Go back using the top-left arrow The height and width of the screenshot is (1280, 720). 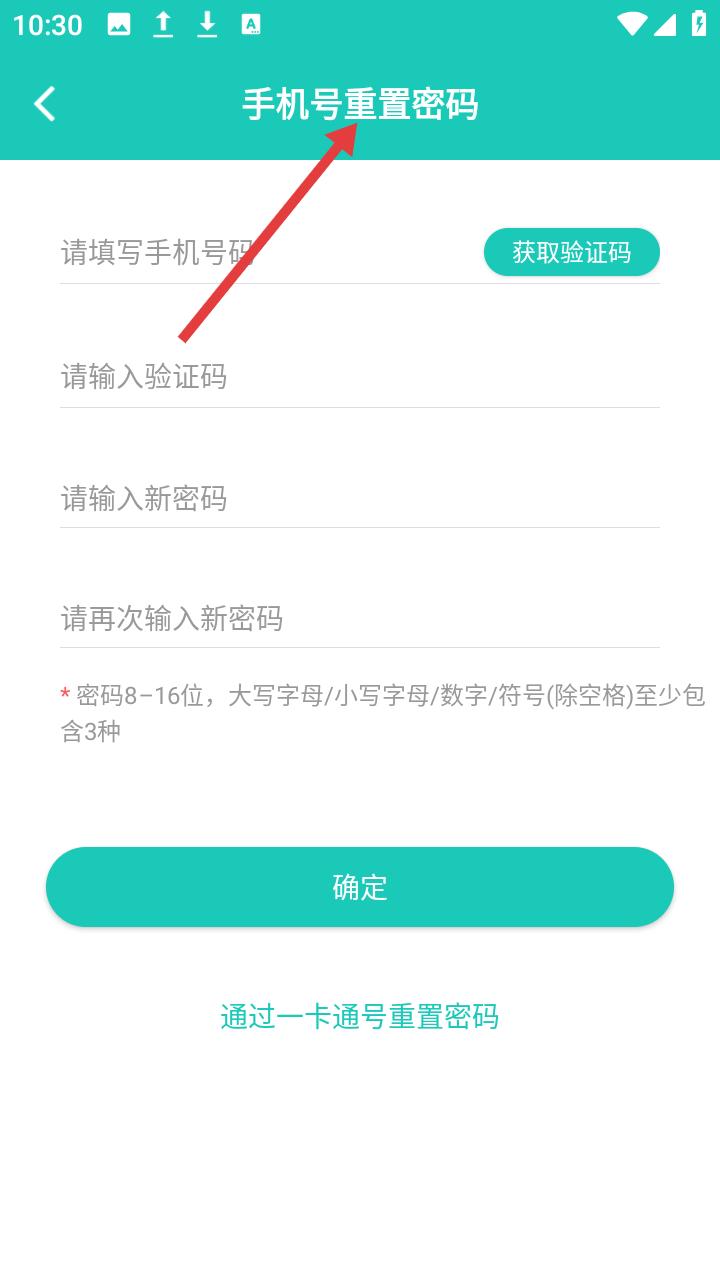point(45,104)
